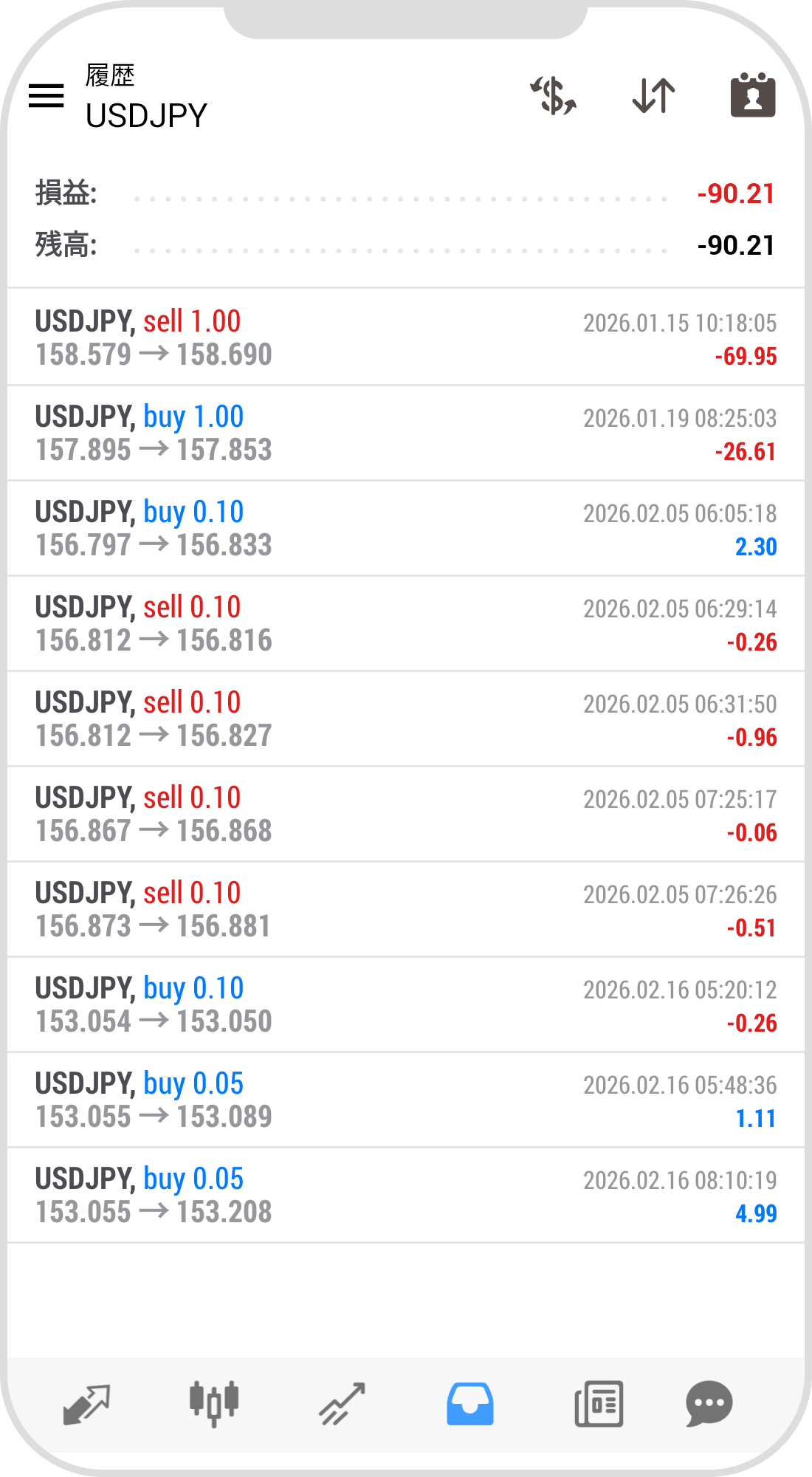Expand the sell 0.10 trade with the -0.51 loss

[406, 909]
